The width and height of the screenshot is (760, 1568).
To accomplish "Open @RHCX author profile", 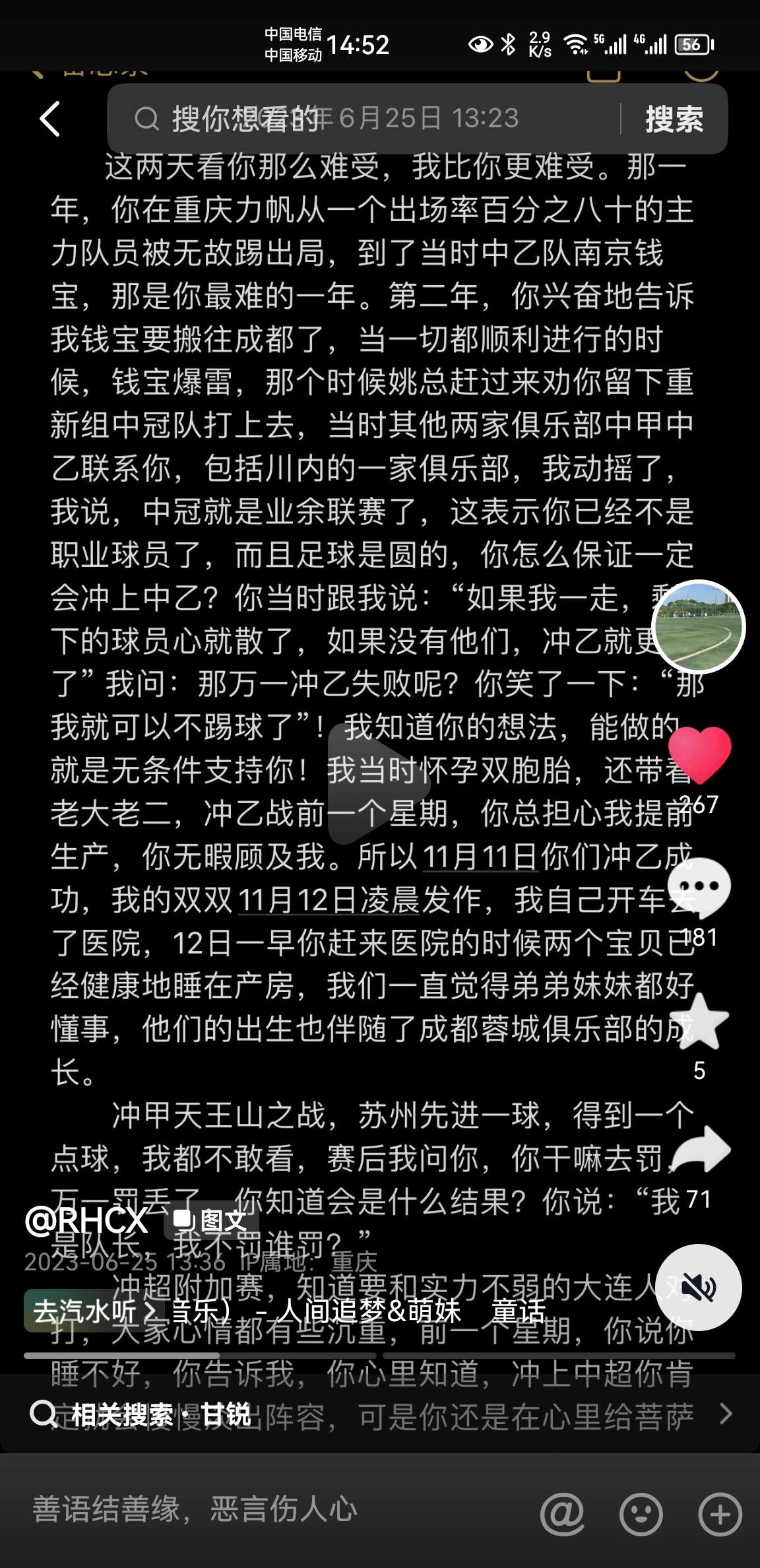I will pyautogui.click(x=86, y=1220).
